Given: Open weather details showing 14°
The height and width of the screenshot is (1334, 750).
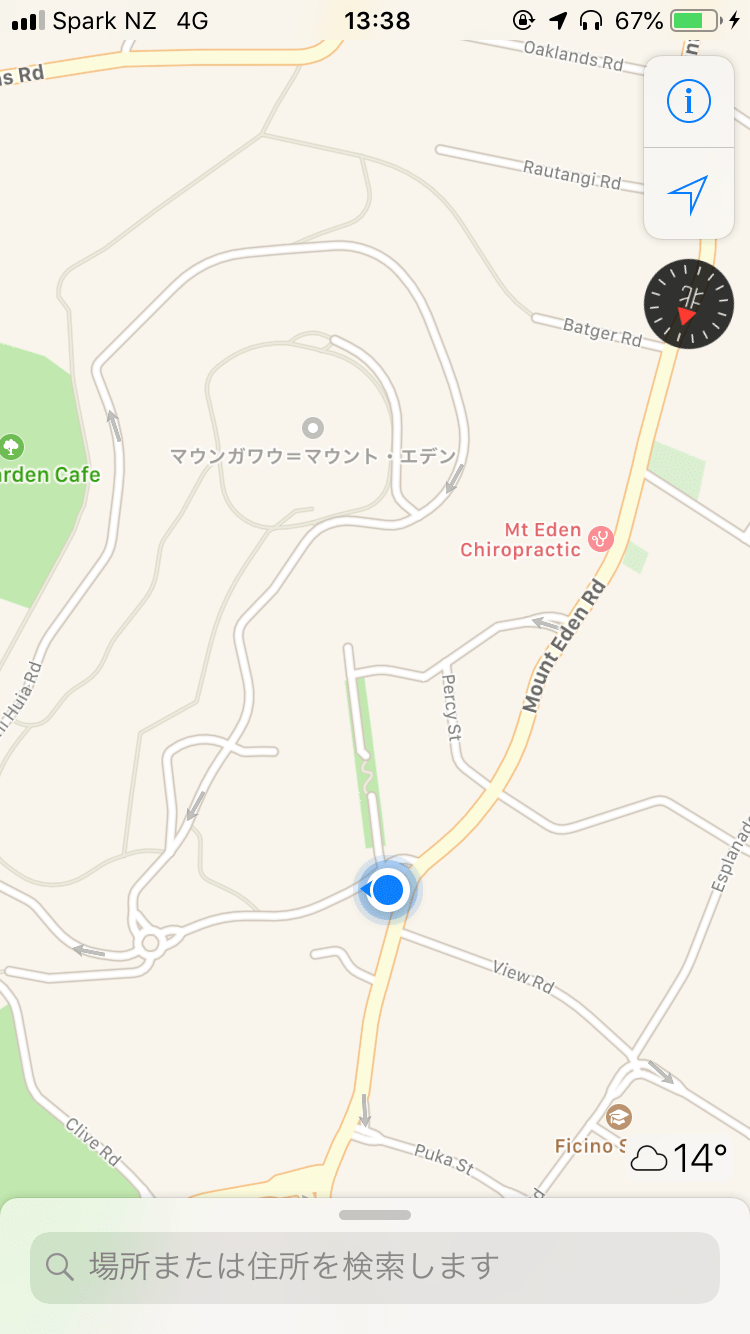Looking at the screenshot, I should tap(679, 1158).
